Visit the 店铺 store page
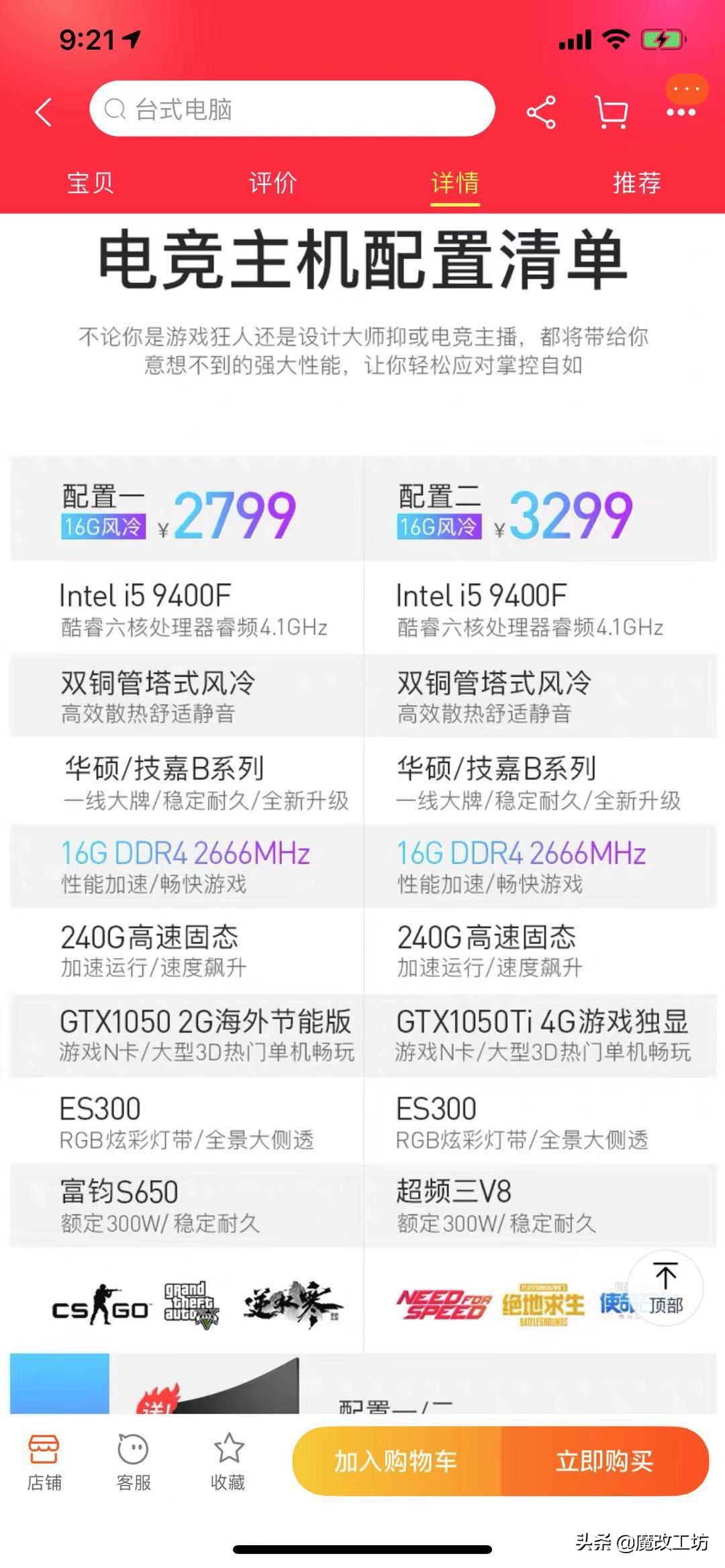725x1568 pixels. 44,1461
